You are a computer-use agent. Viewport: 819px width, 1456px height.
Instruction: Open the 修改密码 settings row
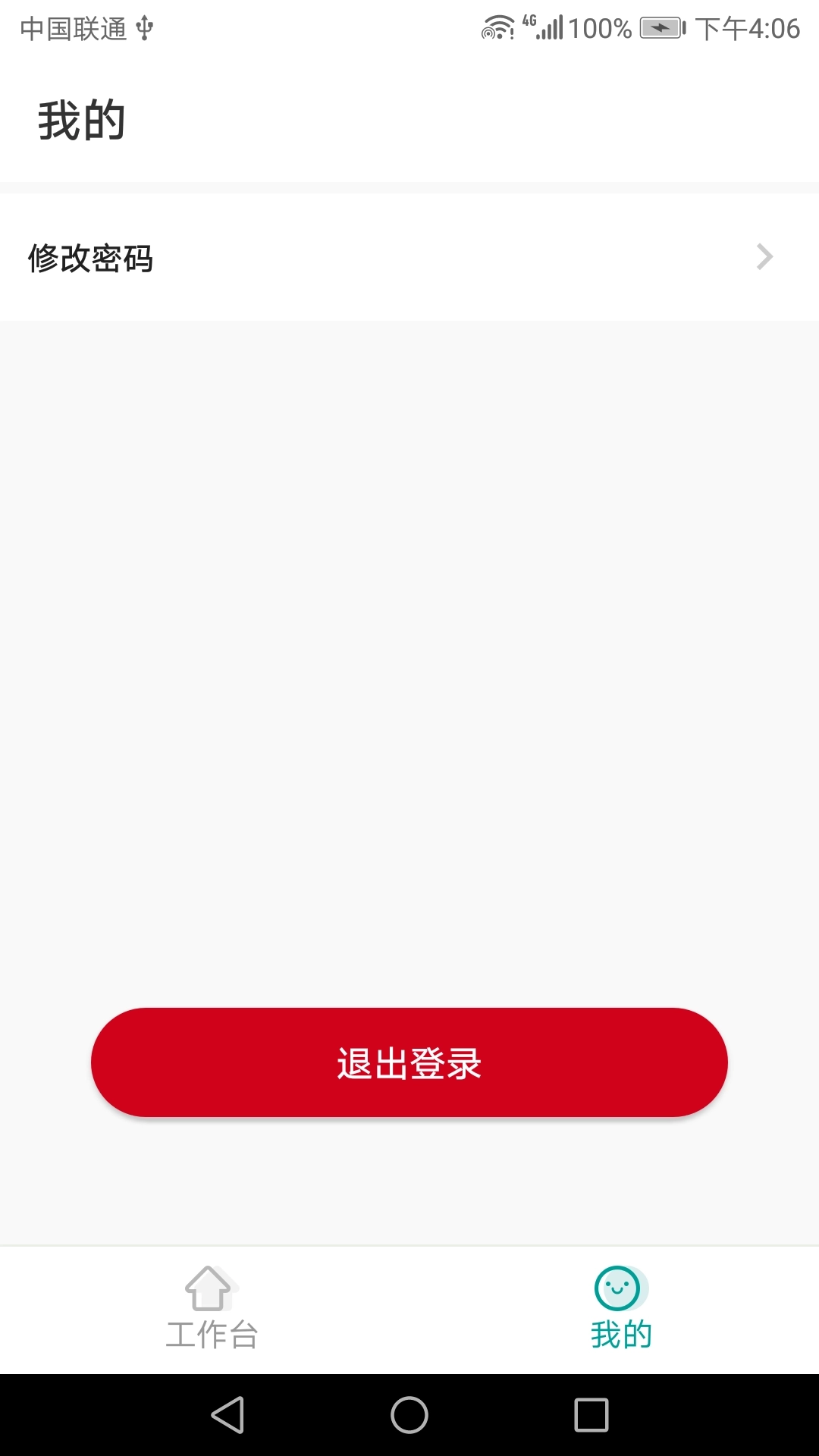click(x=409, y=258)
